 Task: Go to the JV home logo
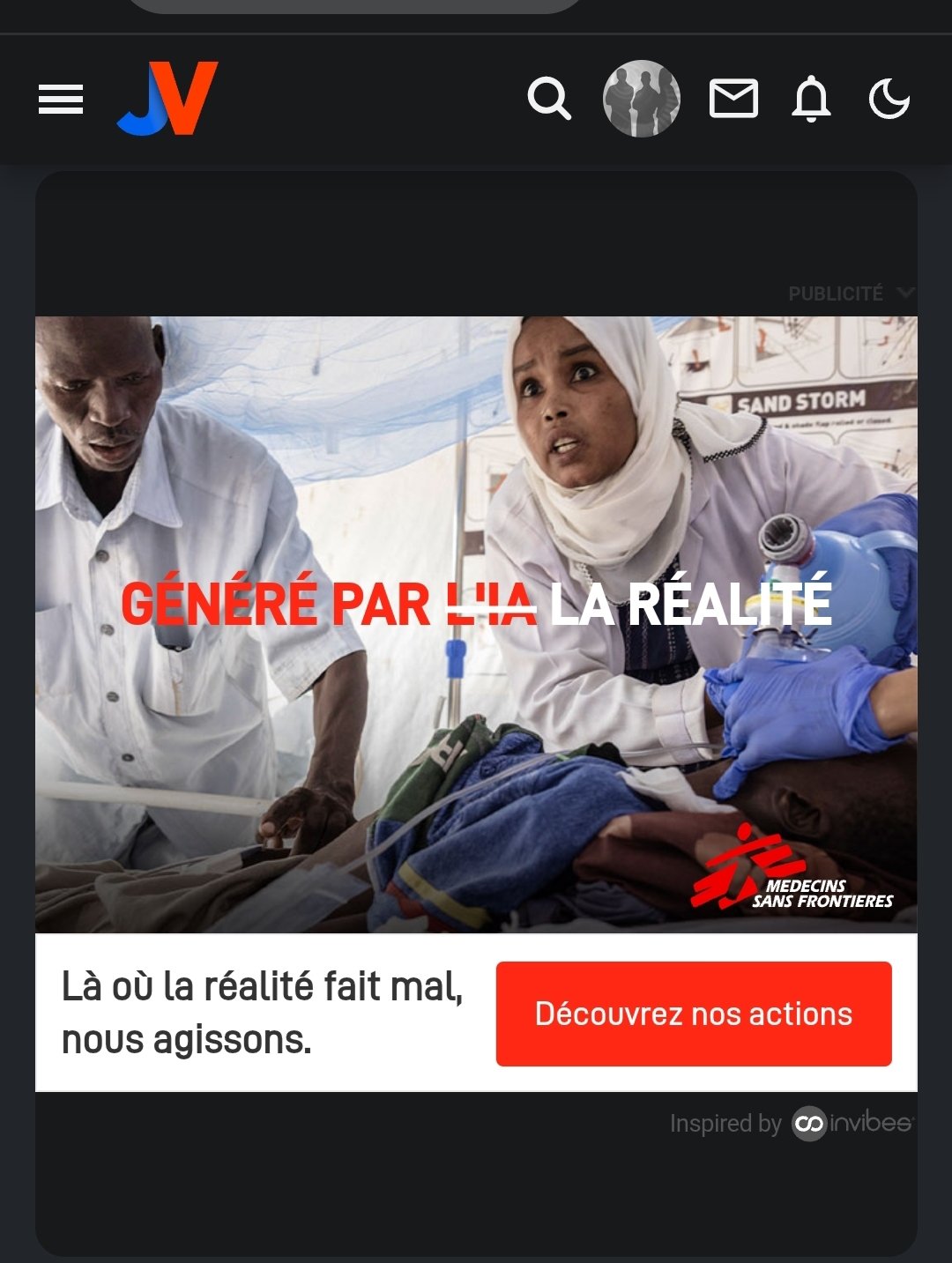pyautogui.click(x=167, y=98)
